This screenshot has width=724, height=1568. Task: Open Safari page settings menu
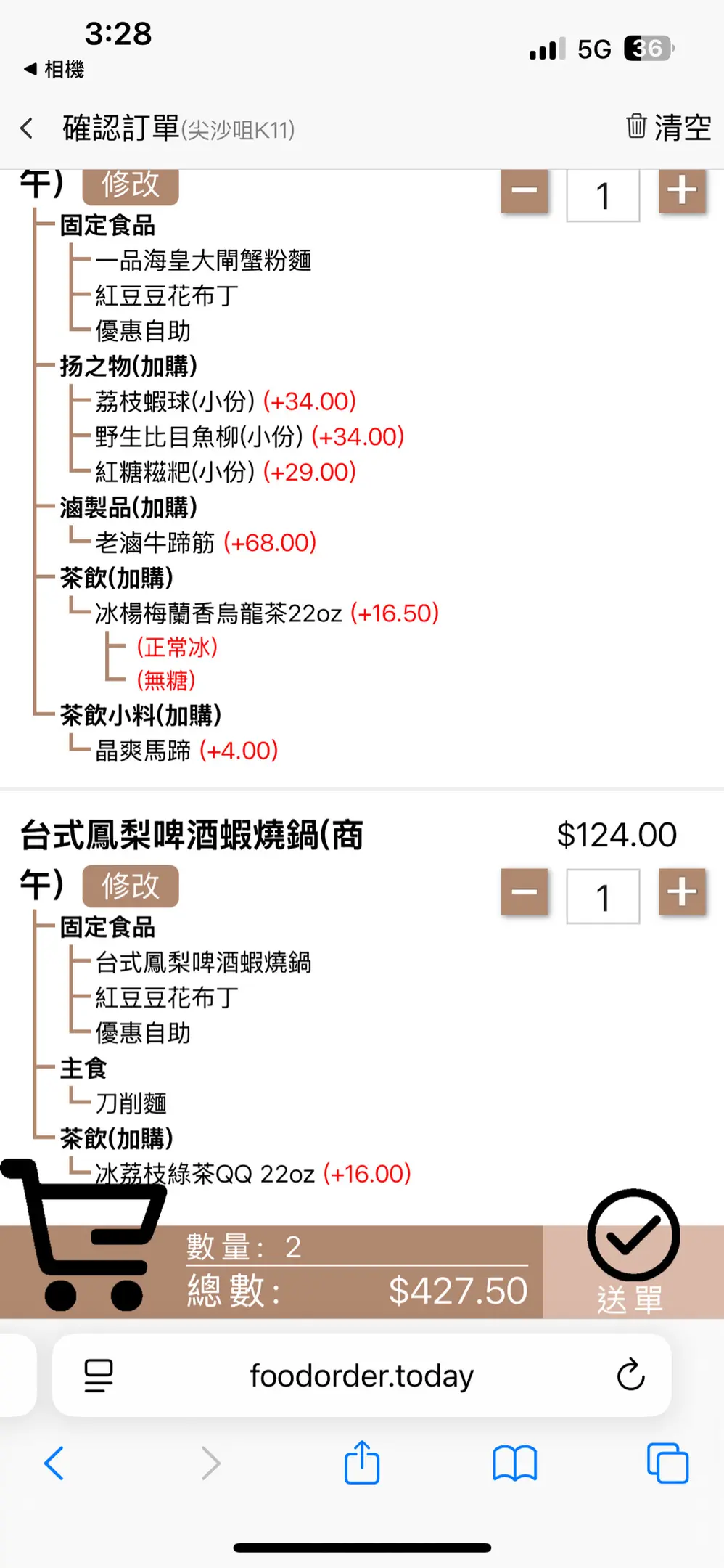pos(99,1375)
